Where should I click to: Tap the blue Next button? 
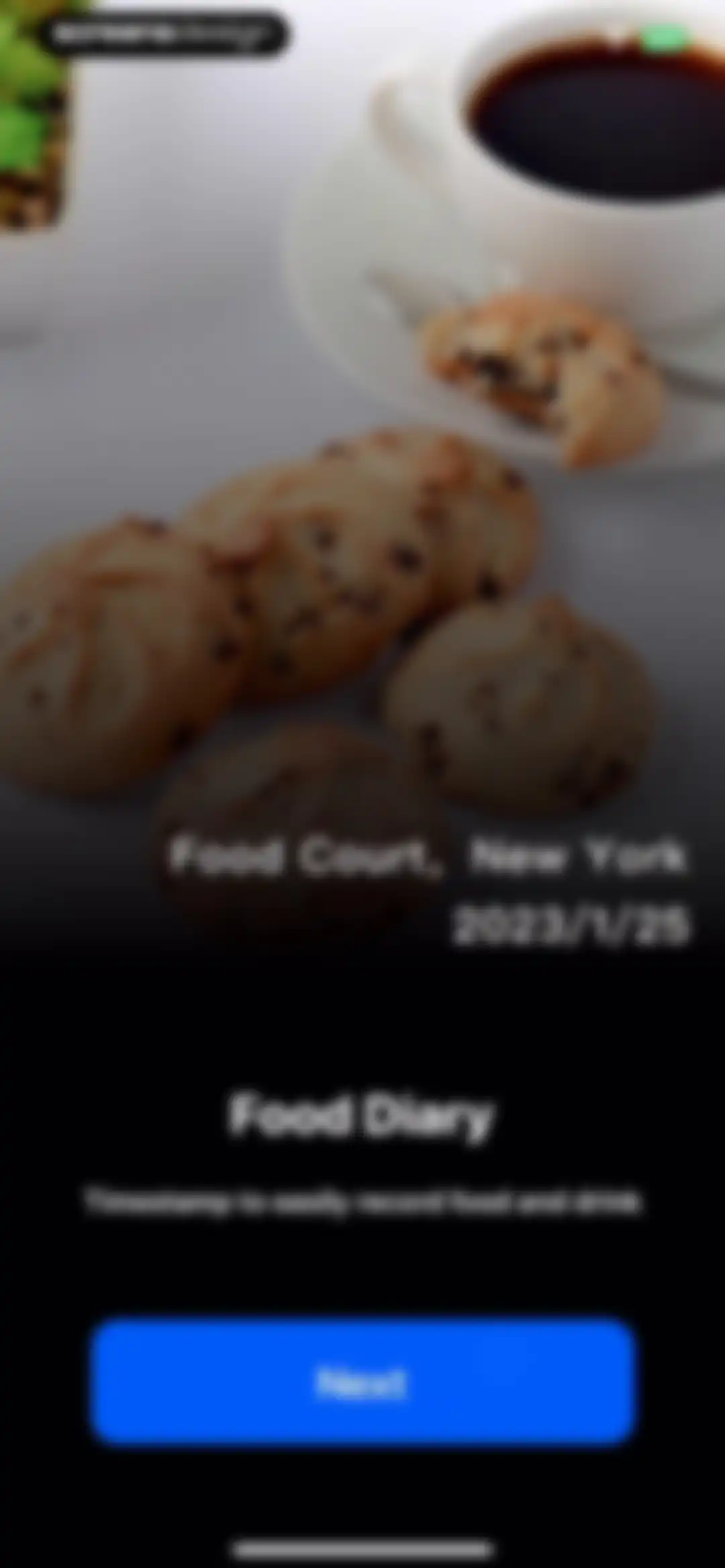point(362,1382)
